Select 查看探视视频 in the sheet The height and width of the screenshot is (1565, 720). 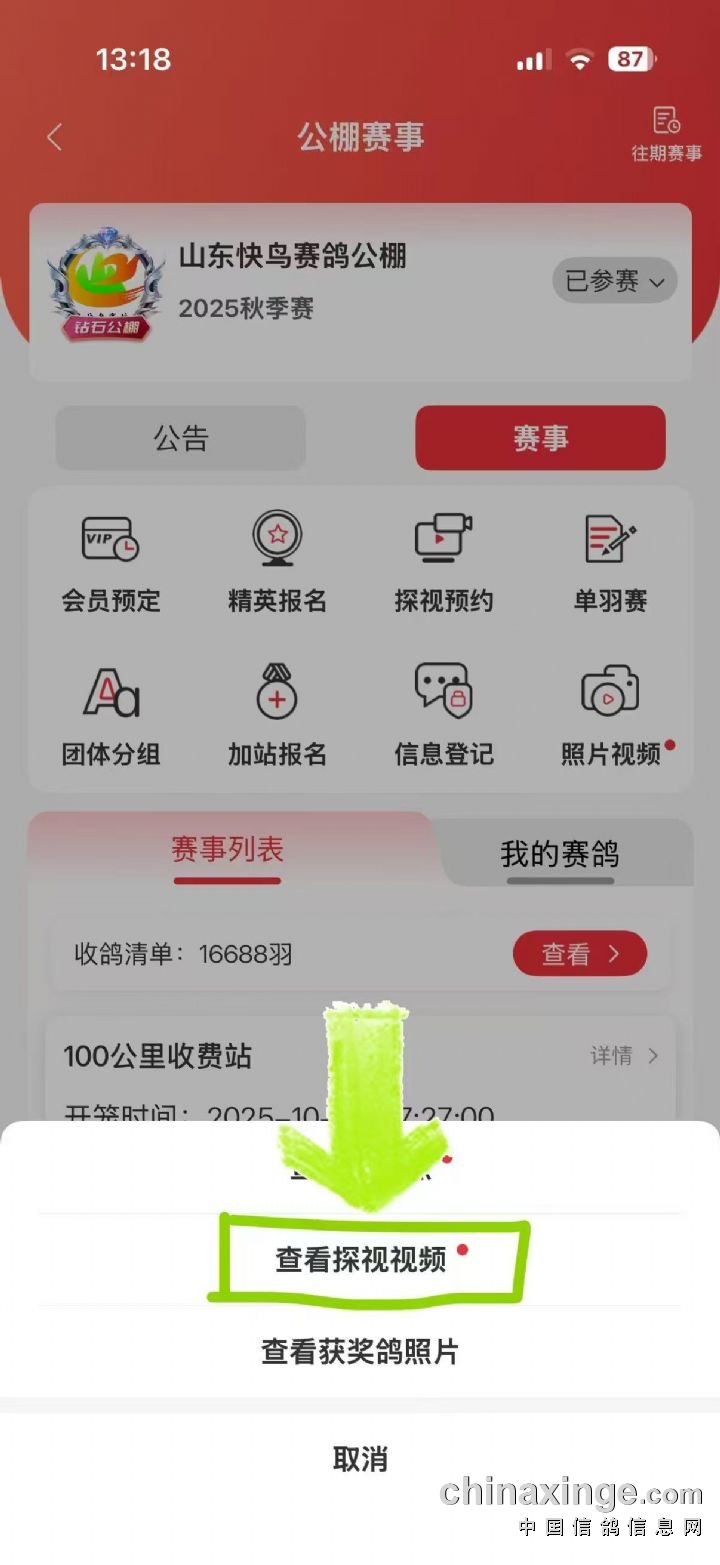[x=361, y=1259]
